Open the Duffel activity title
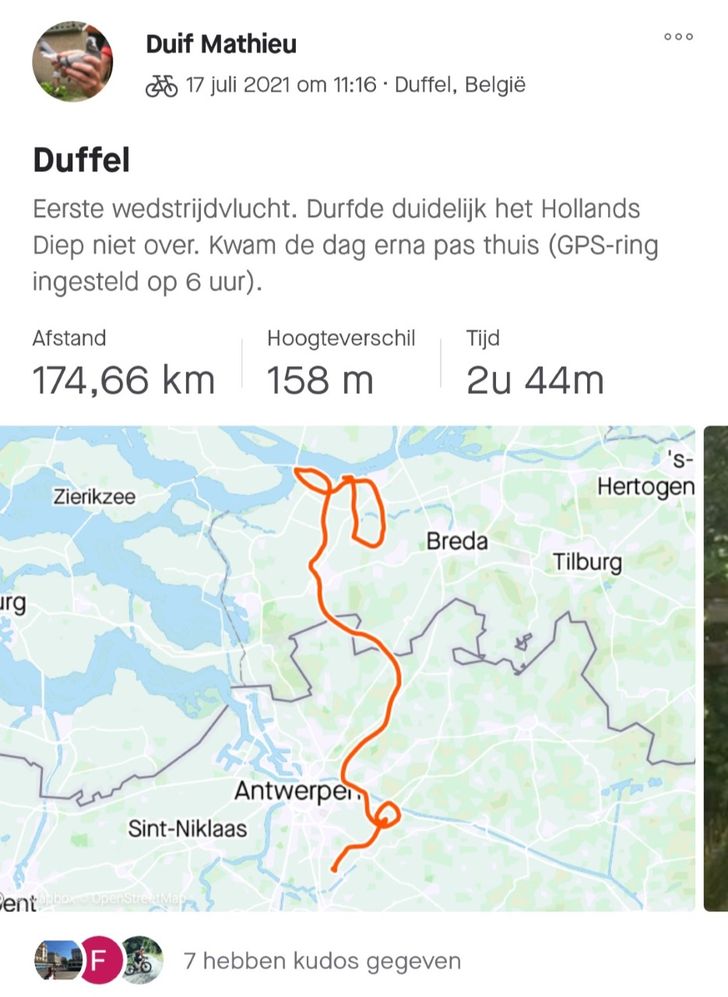728x997 pixels. tap(82, 160)
